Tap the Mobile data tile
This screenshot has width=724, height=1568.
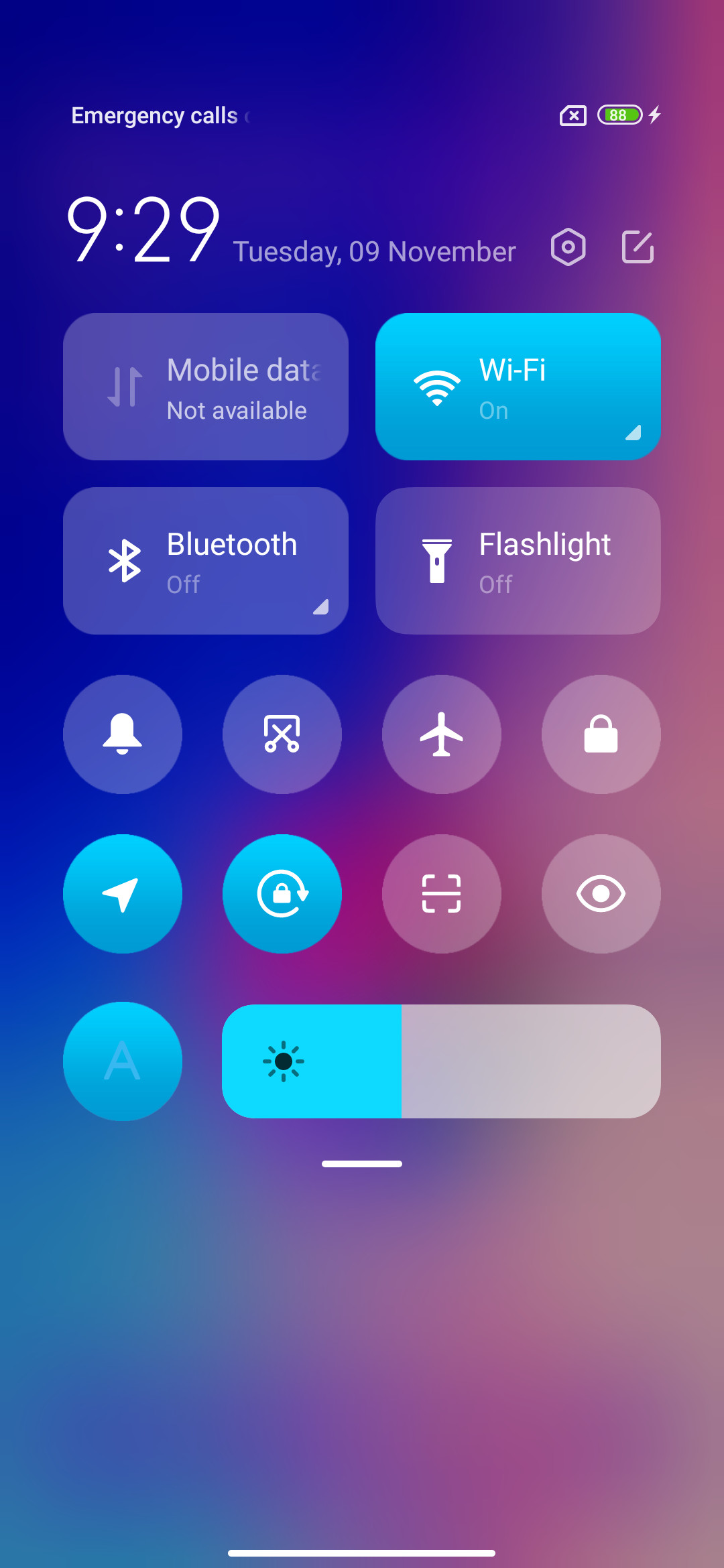click(x=206, y=387)
